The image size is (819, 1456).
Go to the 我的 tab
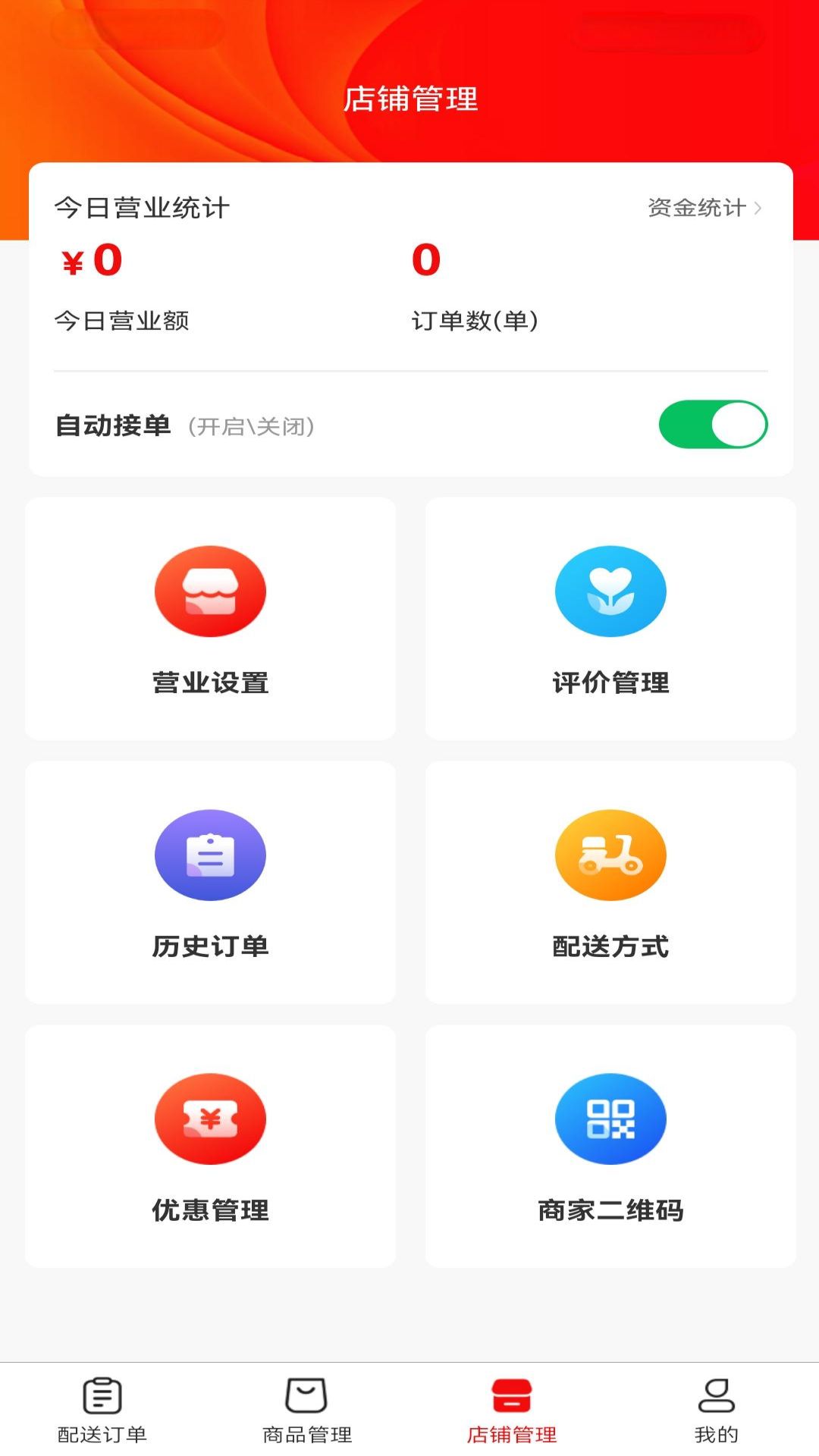(x=717, y=1410)
